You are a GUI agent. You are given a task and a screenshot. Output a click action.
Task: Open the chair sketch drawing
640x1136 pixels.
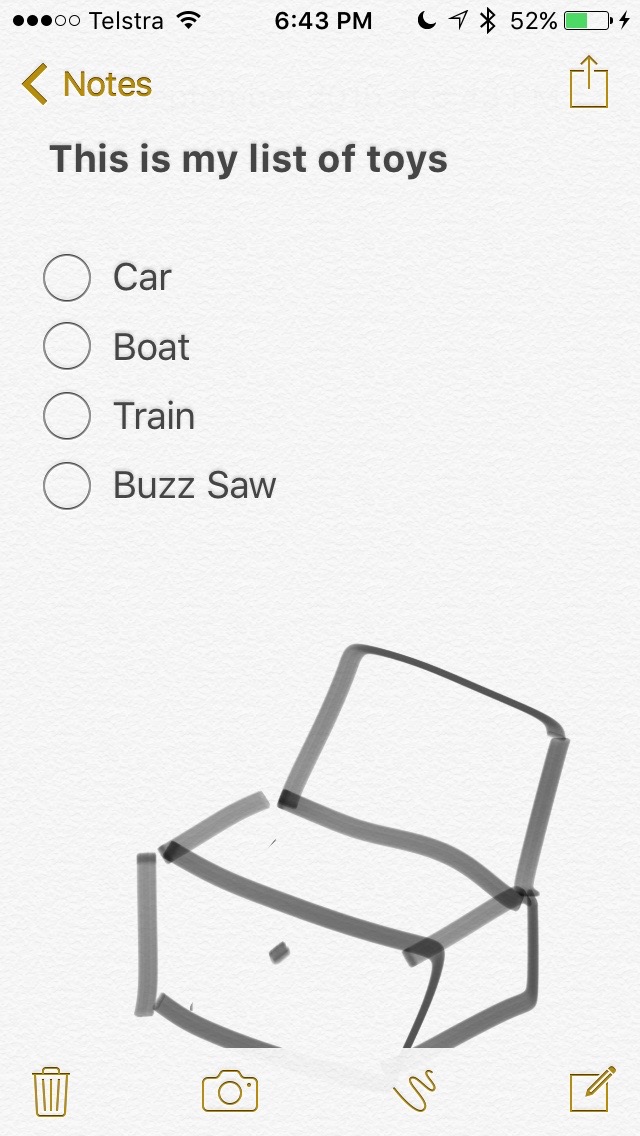[x=351, y=845]
